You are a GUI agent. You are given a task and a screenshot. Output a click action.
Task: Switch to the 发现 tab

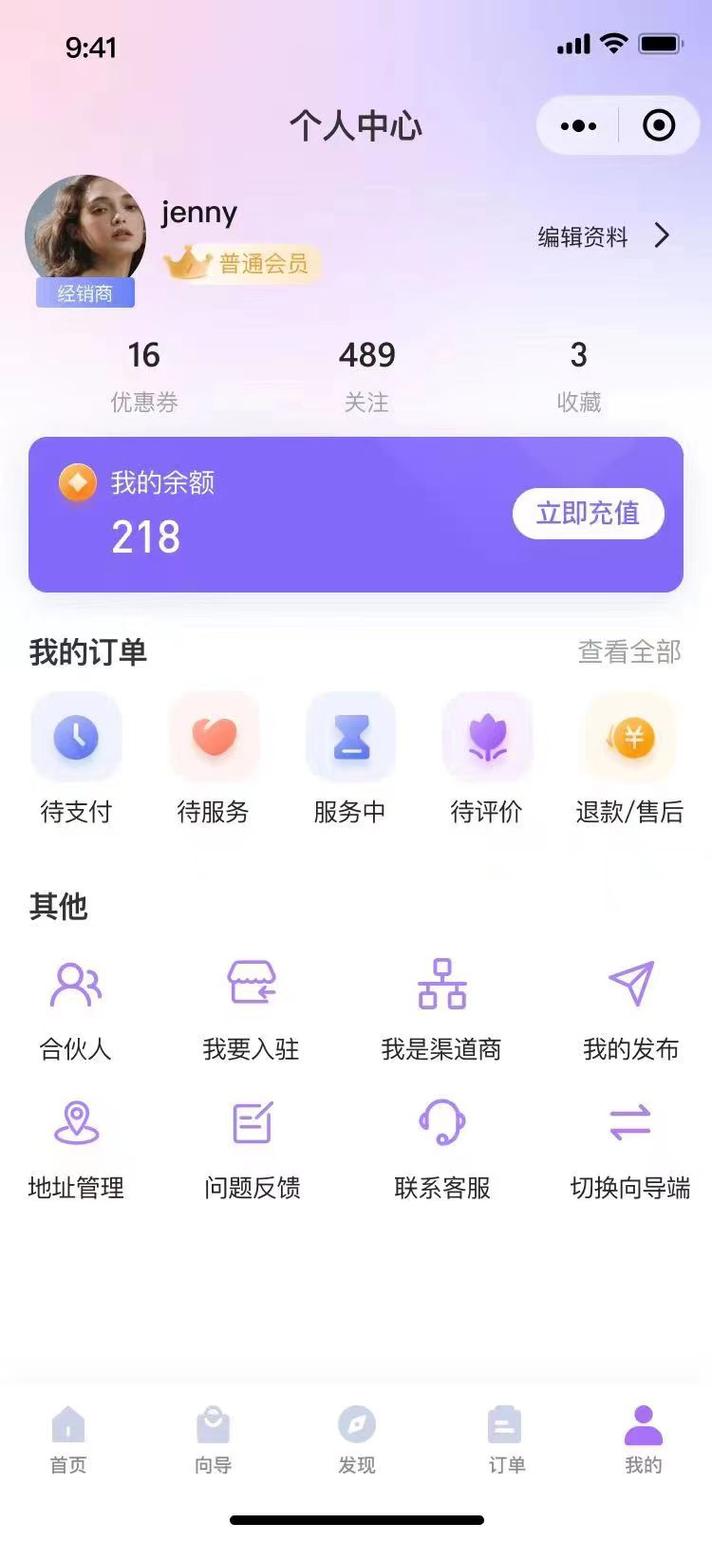[356, 1440]
